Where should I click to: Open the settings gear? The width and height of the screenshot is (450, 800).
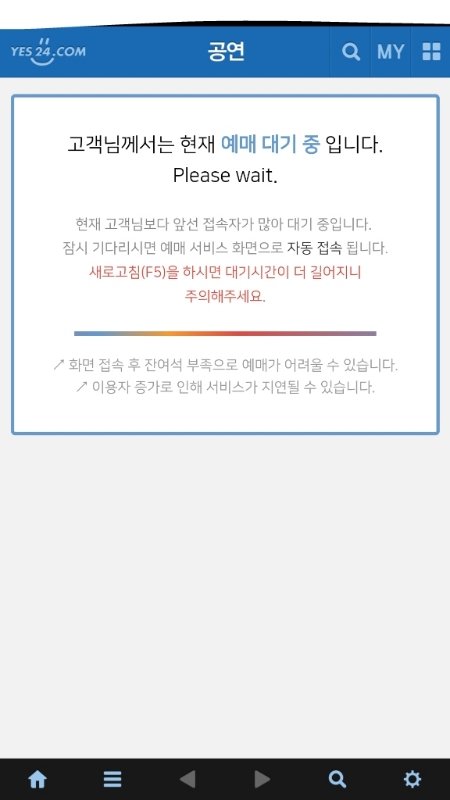(412, 779)
